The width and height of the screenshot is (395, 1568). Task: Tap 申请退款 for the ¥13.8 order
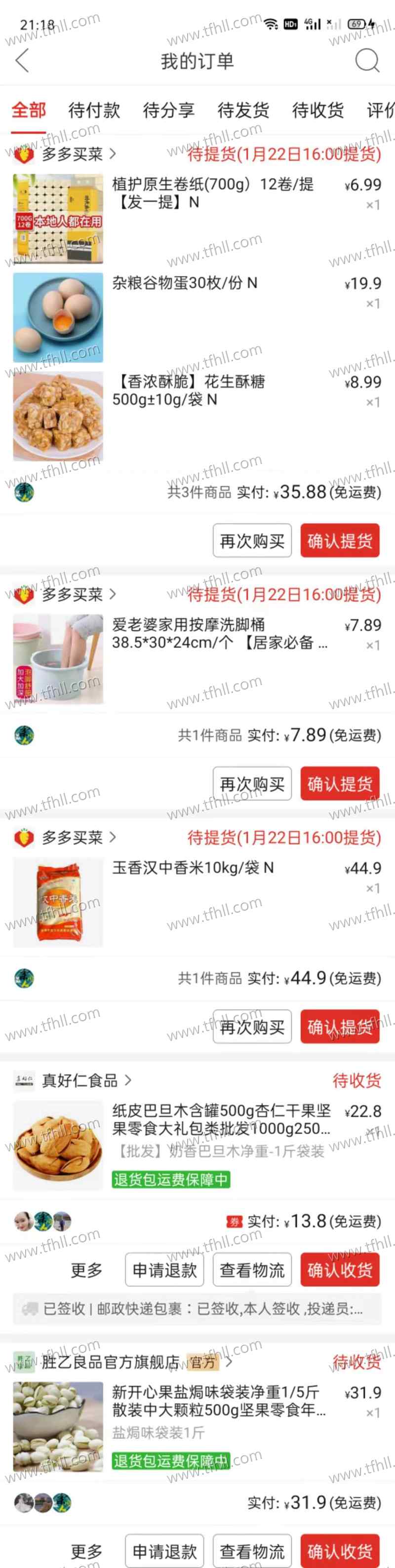[x=164, y=1270]
